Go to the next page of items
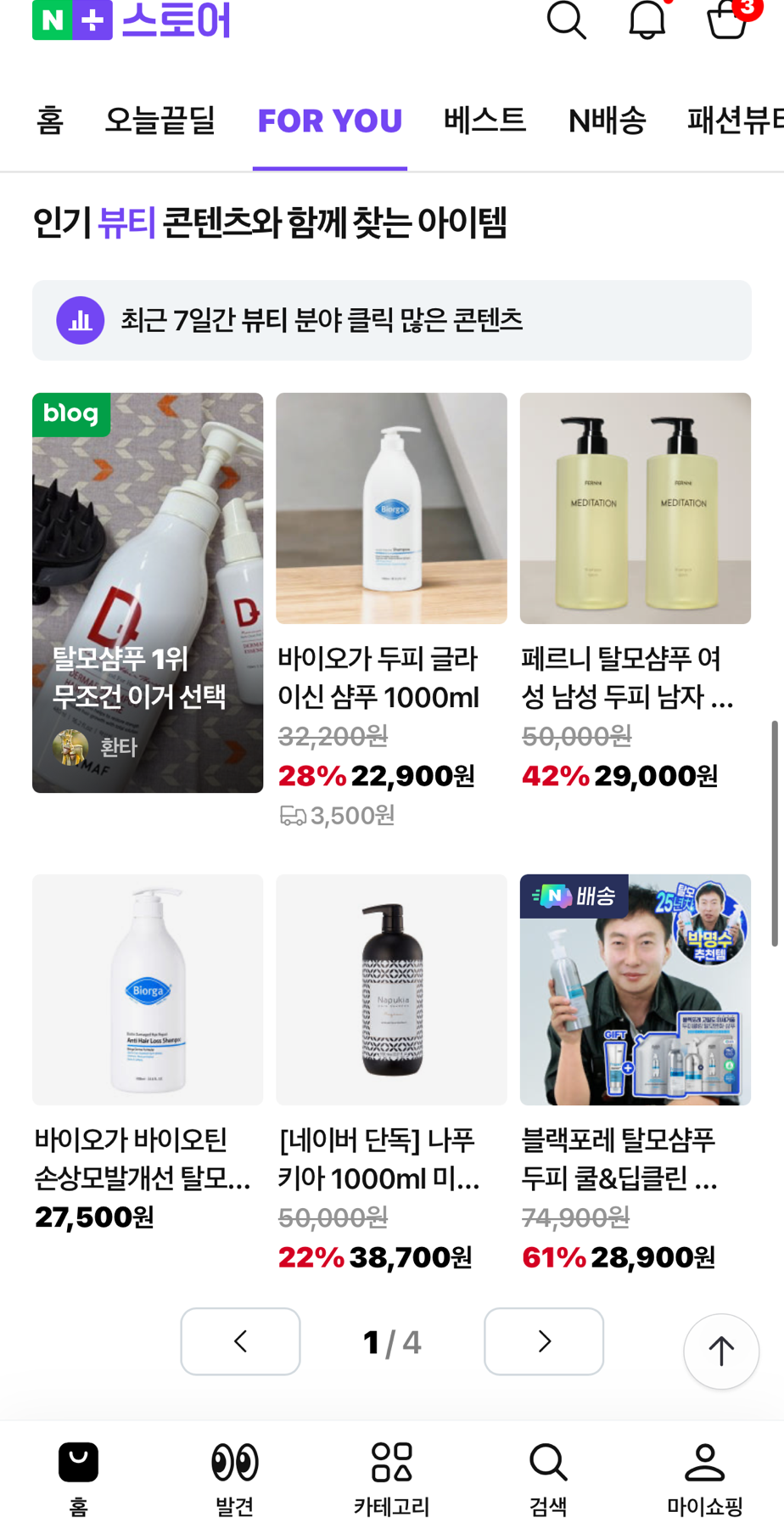Image resolution: width=784 pixels, height=1523 pixels. tap(544, 1341)
